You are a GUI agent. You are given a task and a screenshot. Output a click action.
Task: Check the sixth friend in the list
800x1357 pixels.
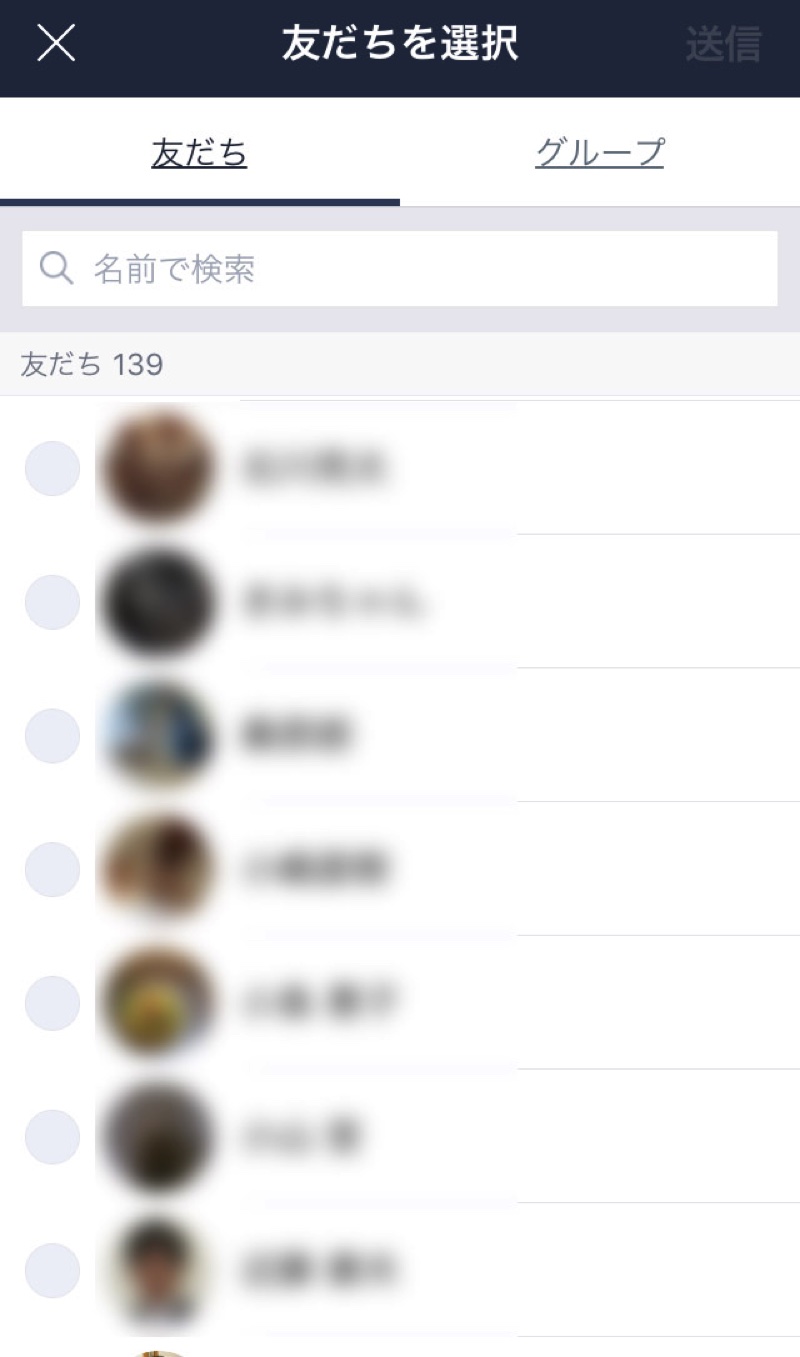point(52,1137)
